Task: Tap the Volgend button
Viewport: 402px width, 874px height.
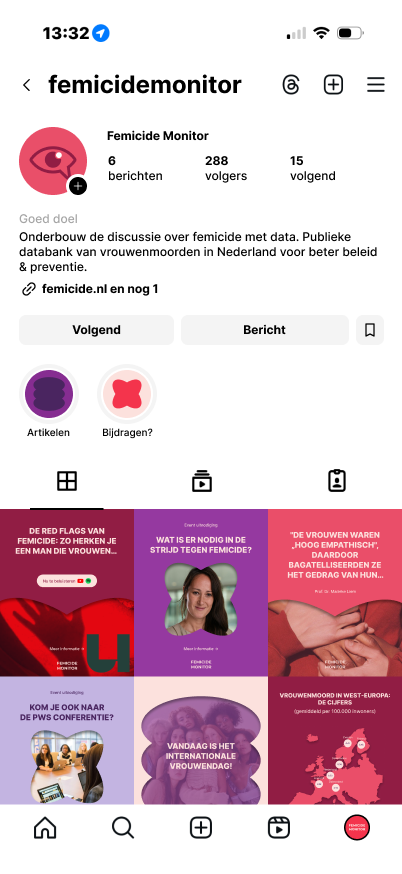Action: [x=96, y=330]
